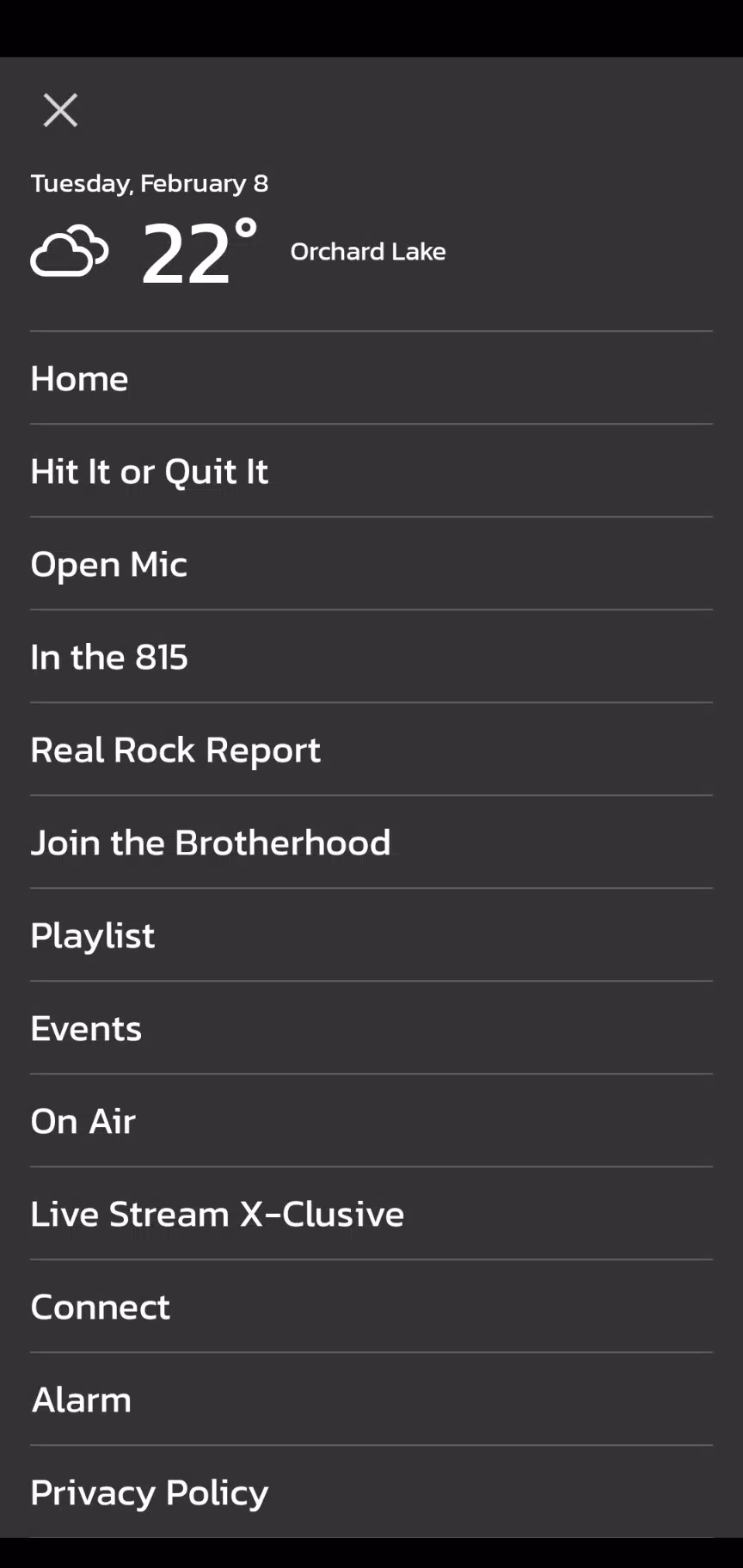743x1568 pixels.
Task: View the Privacy Policy
Action: 371,1492
